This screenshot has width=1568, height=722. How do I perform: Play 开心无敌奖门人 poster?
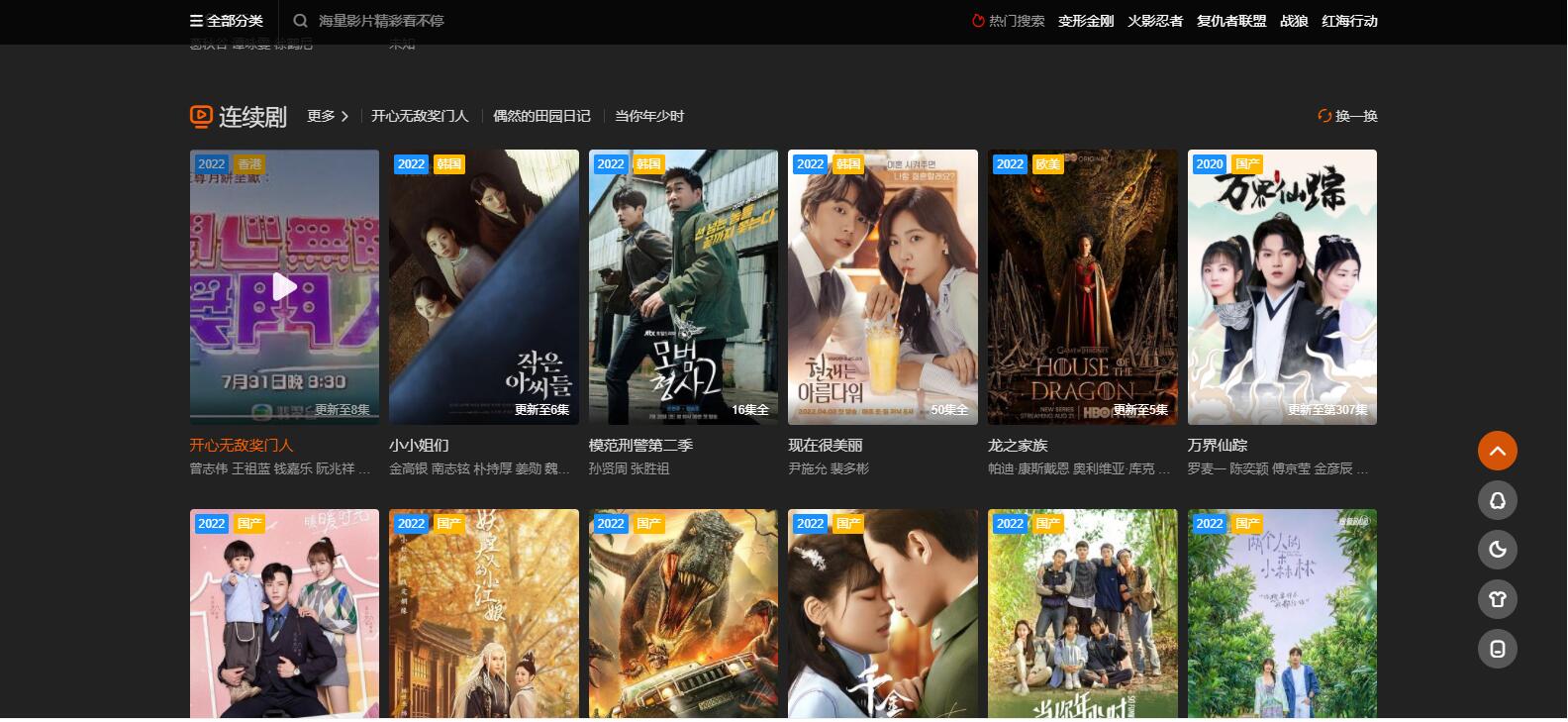pos(284,287)
